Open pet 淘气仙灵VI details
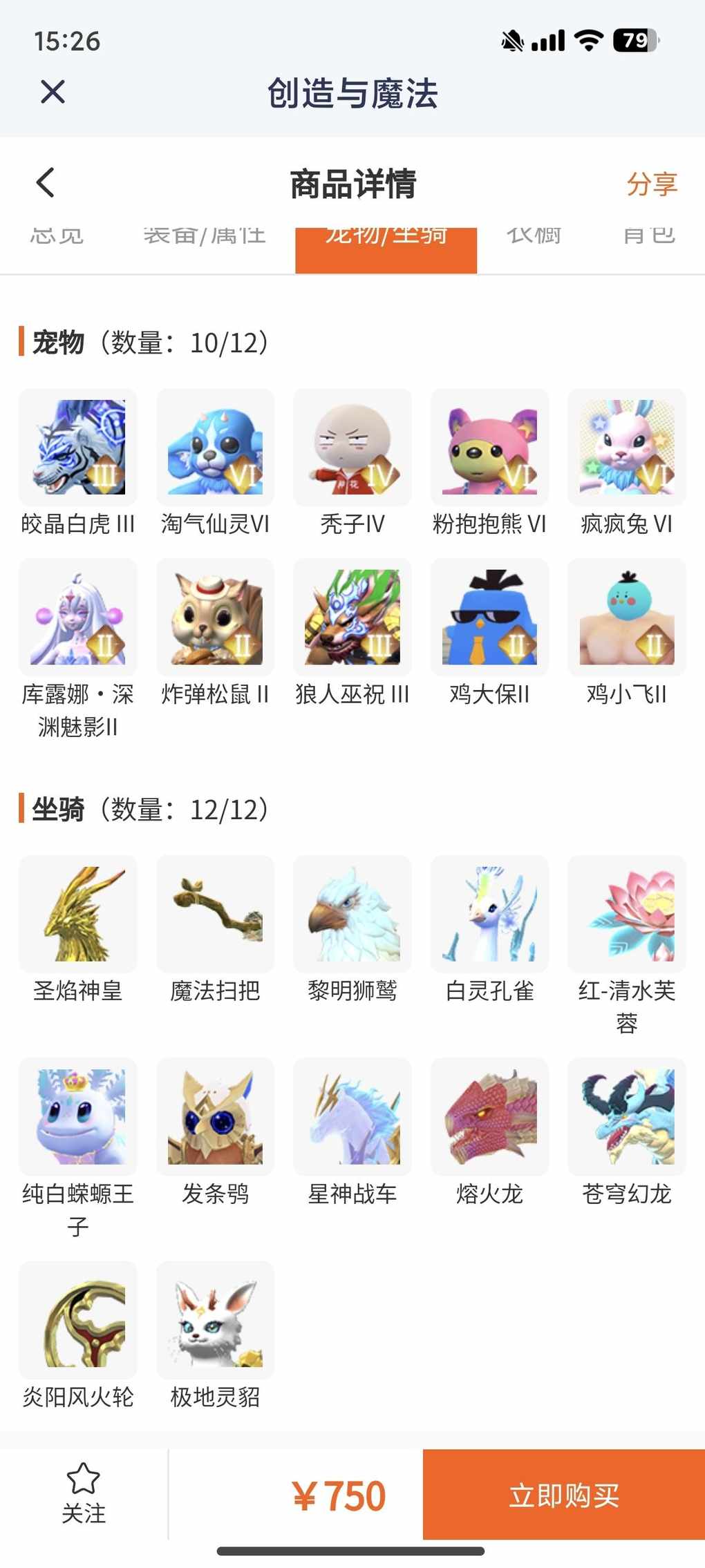Image resolution: width=705 pixels, height=1568 pixels. click(215, 463)
